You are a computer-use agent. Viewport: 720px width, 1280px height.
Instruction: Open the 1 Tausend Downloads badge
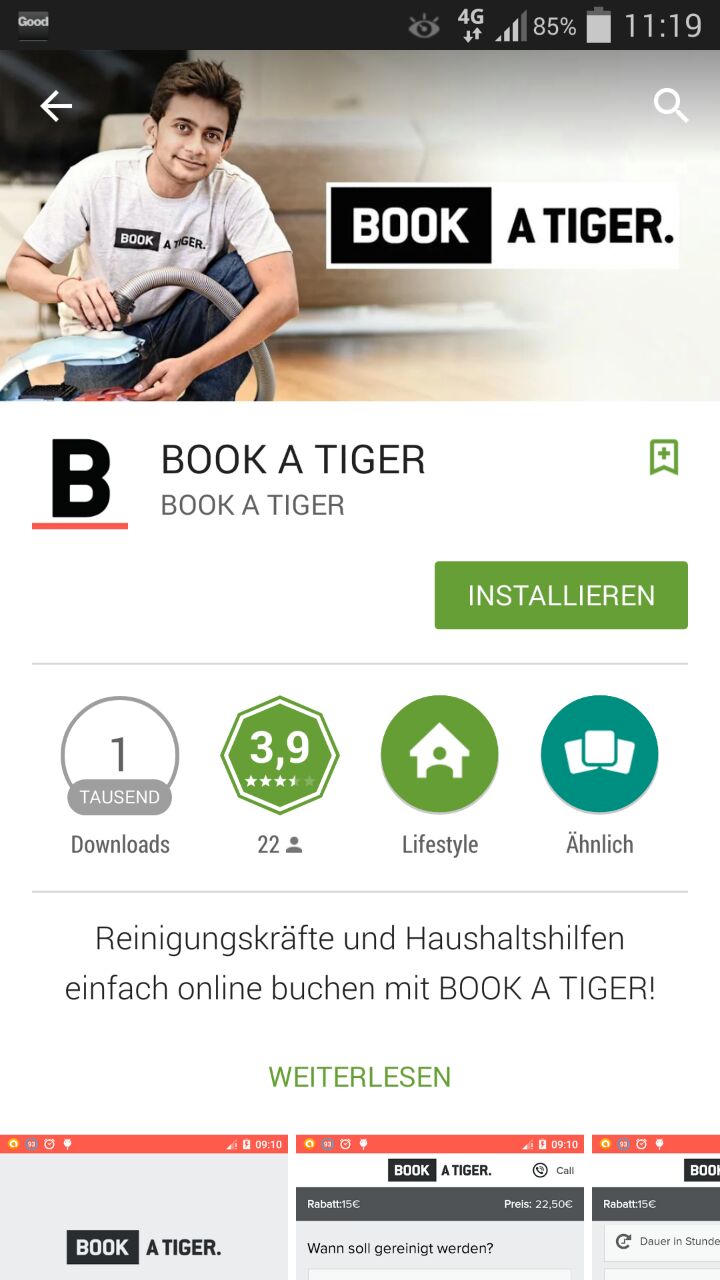click(x=120, y=755)
